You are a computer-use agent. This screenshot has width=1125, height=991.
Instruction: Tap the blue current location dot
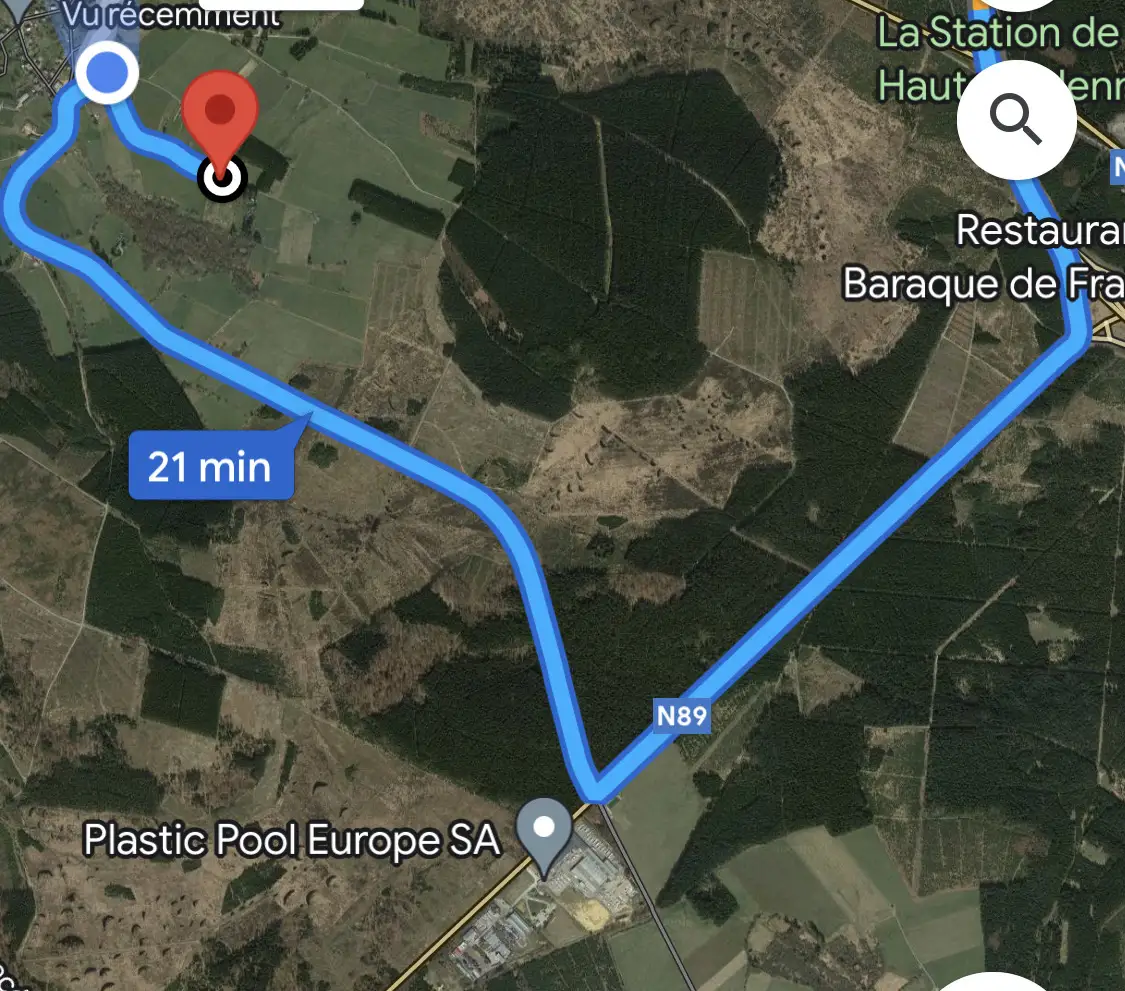[x=107, y=73]
